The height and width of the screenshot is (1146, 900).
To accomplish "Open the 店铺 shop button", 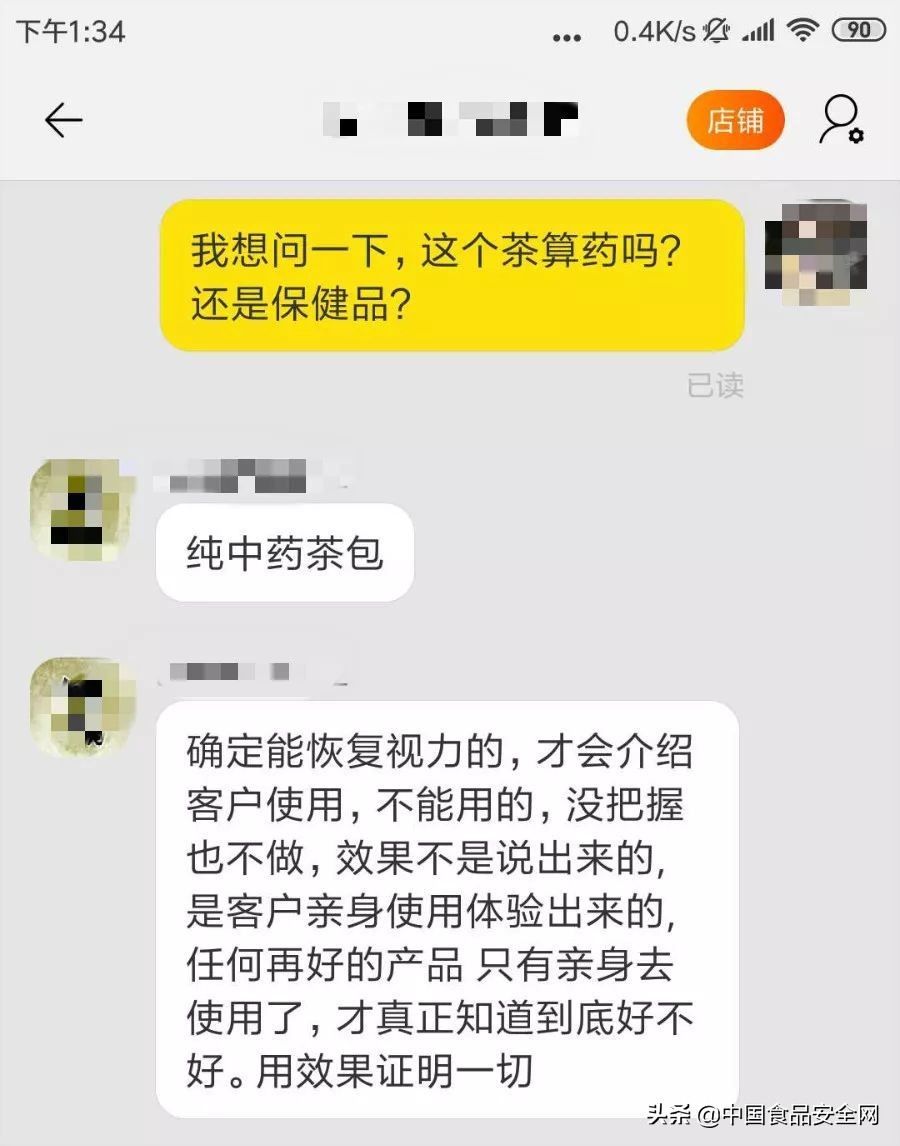I will (735, 120).
